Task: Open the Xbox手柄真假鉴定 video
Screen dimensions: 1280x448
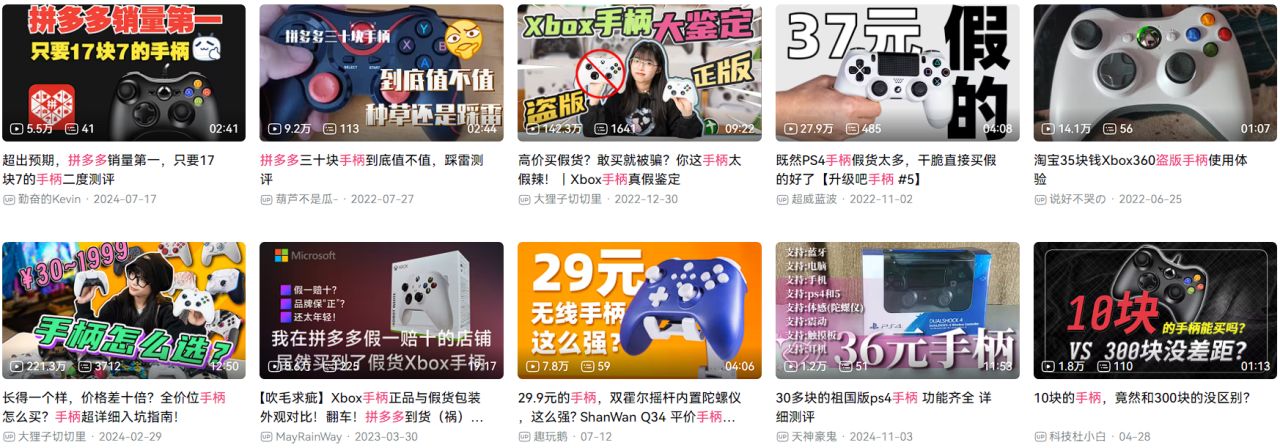Action: click(639, 72)
